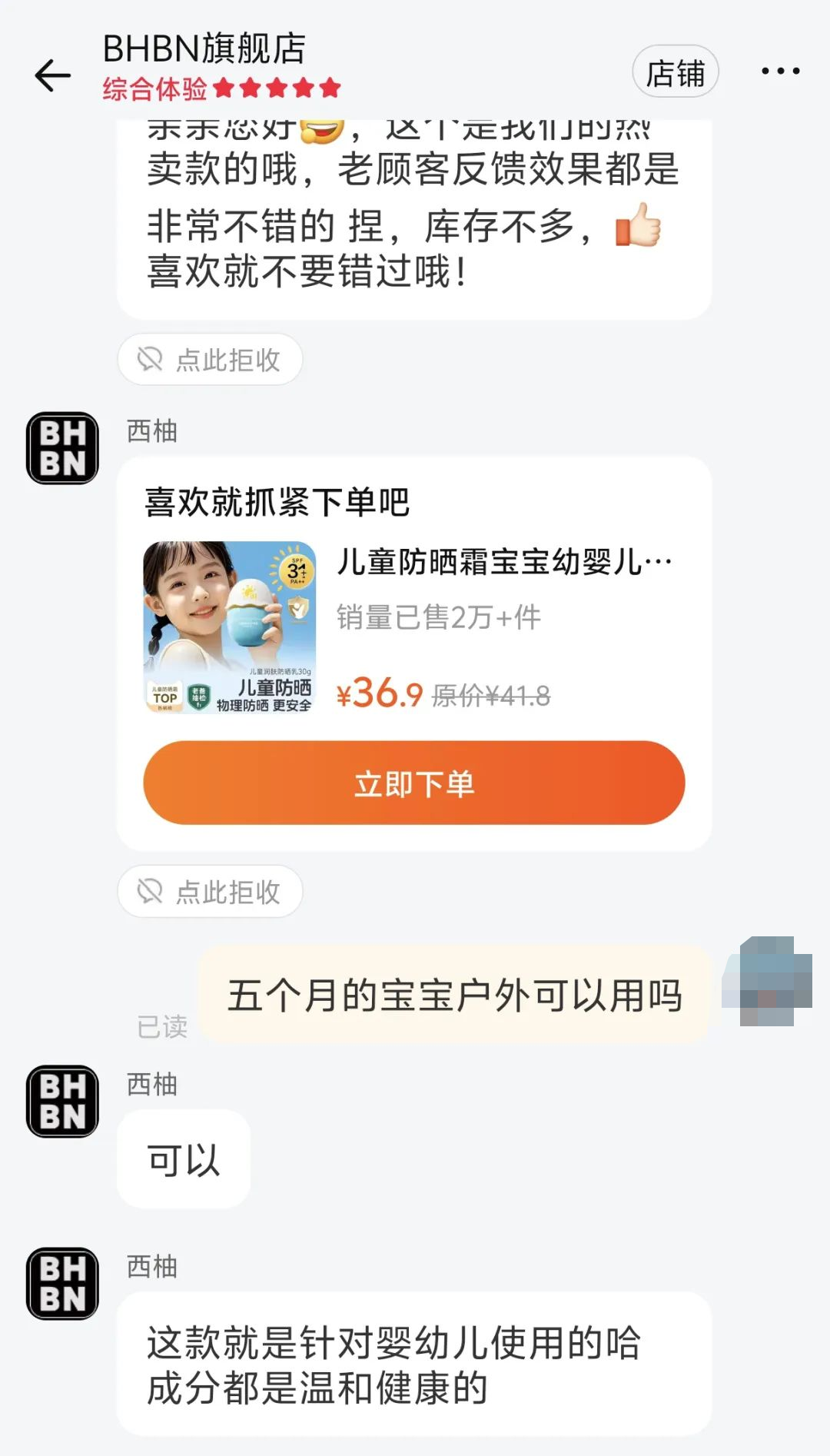Open the 儿童防晒霜 product card
Screen dimensions: 830x1456
pyautogui.click(x=413, y=628)
